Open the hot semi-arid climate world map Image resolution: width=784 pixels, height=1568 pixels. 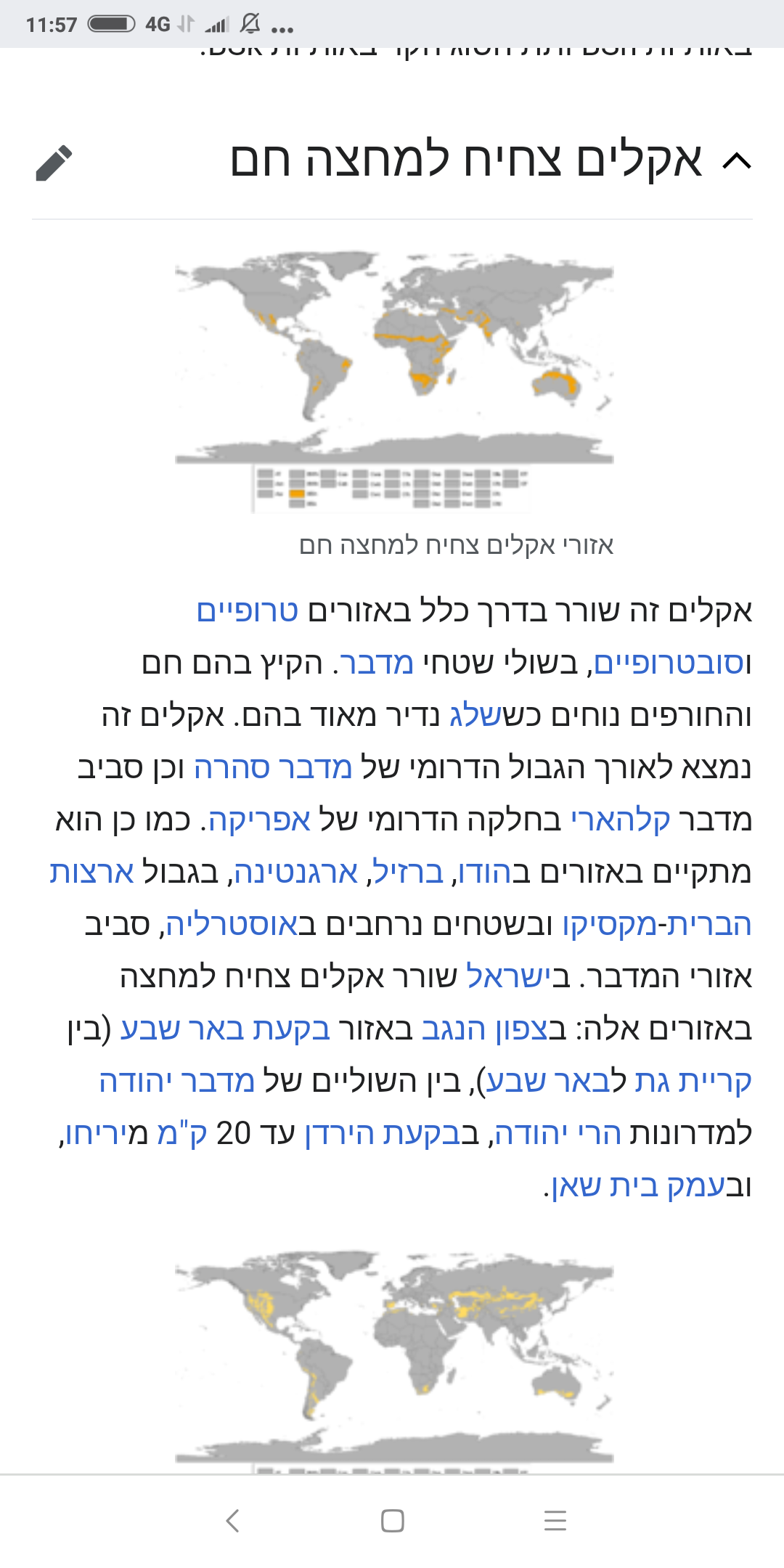point(394,357)
